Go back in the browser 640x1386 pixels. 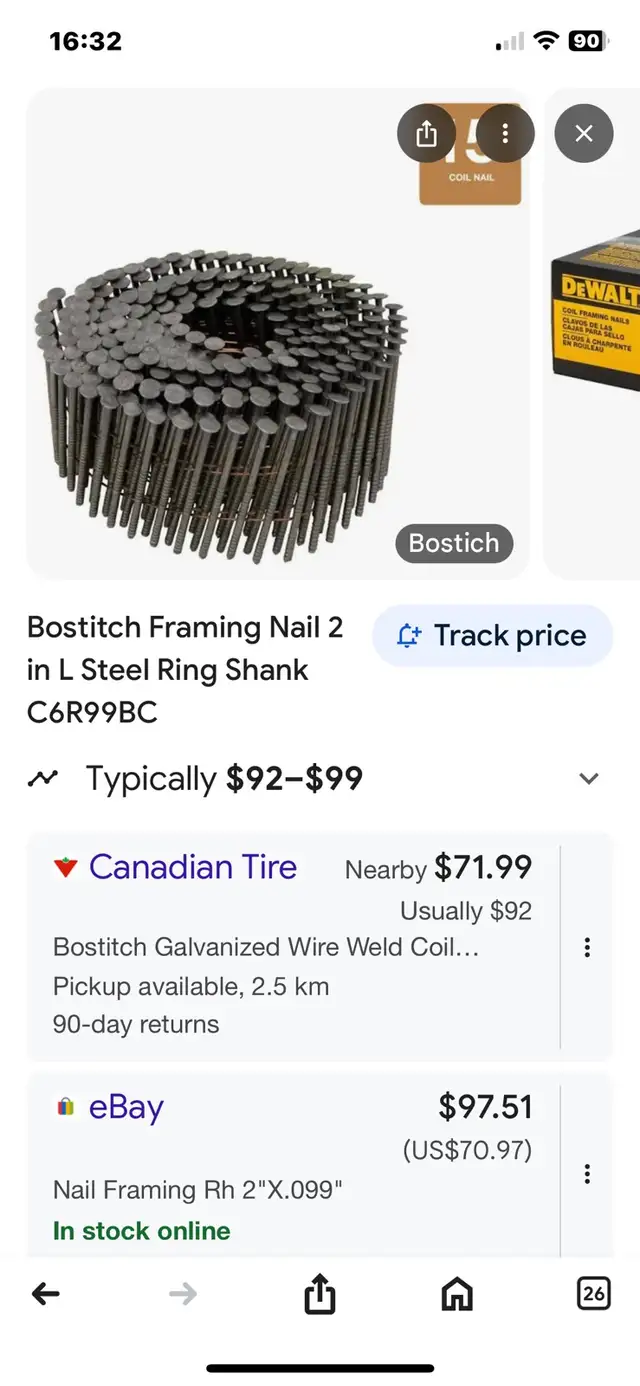click(x=46, y=1294)
